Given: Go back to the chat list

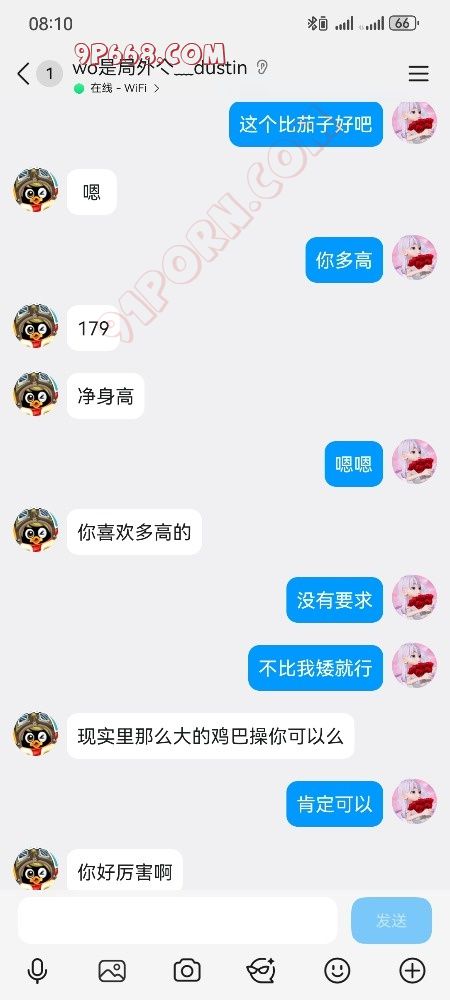Looking at the screenshot, I should coord(24,74).
